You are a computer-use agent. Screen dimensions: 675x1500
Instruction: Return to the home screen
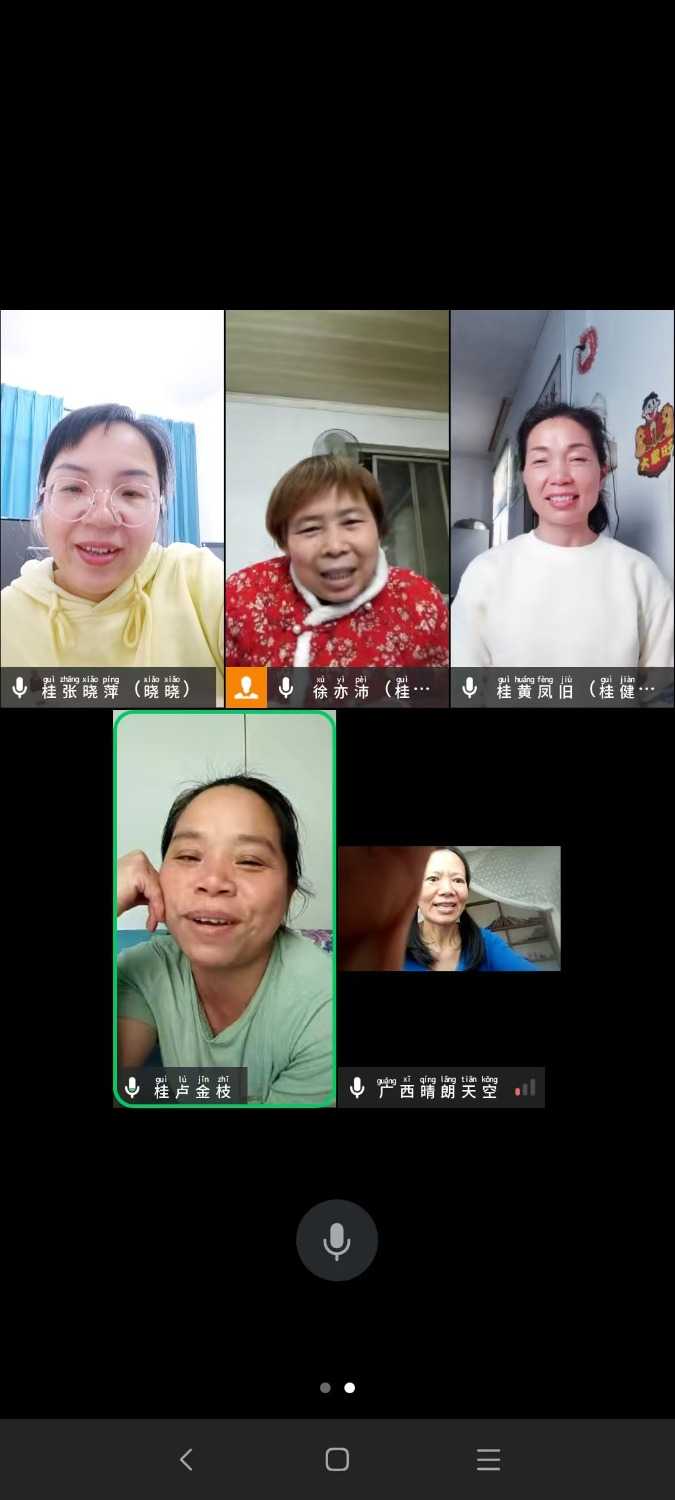(337, 1460)
